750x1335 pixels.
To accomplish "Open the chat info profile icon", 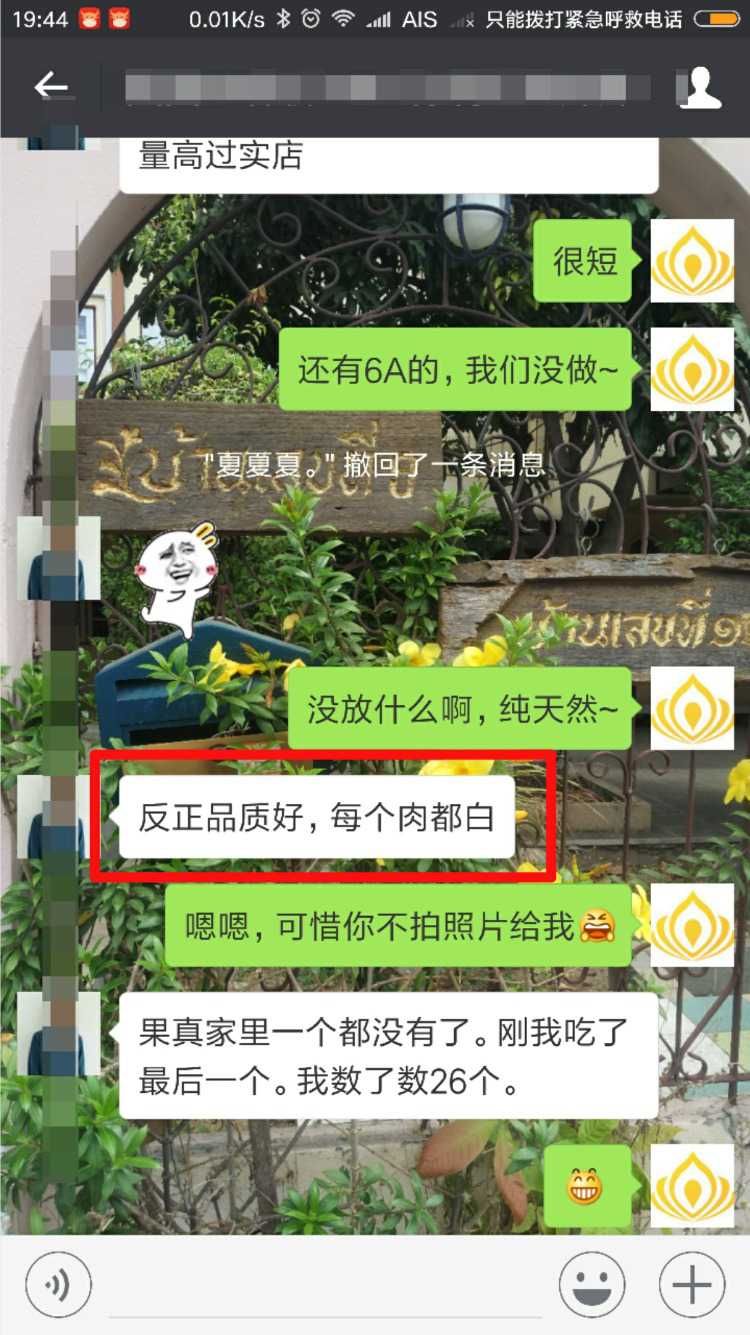I will tap(702, 88).
